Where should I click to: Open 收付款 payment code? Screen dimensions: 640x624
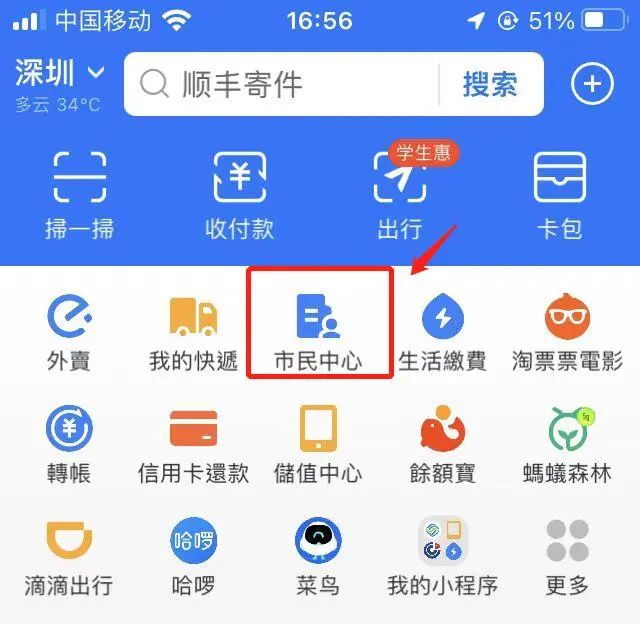(240, 195)
